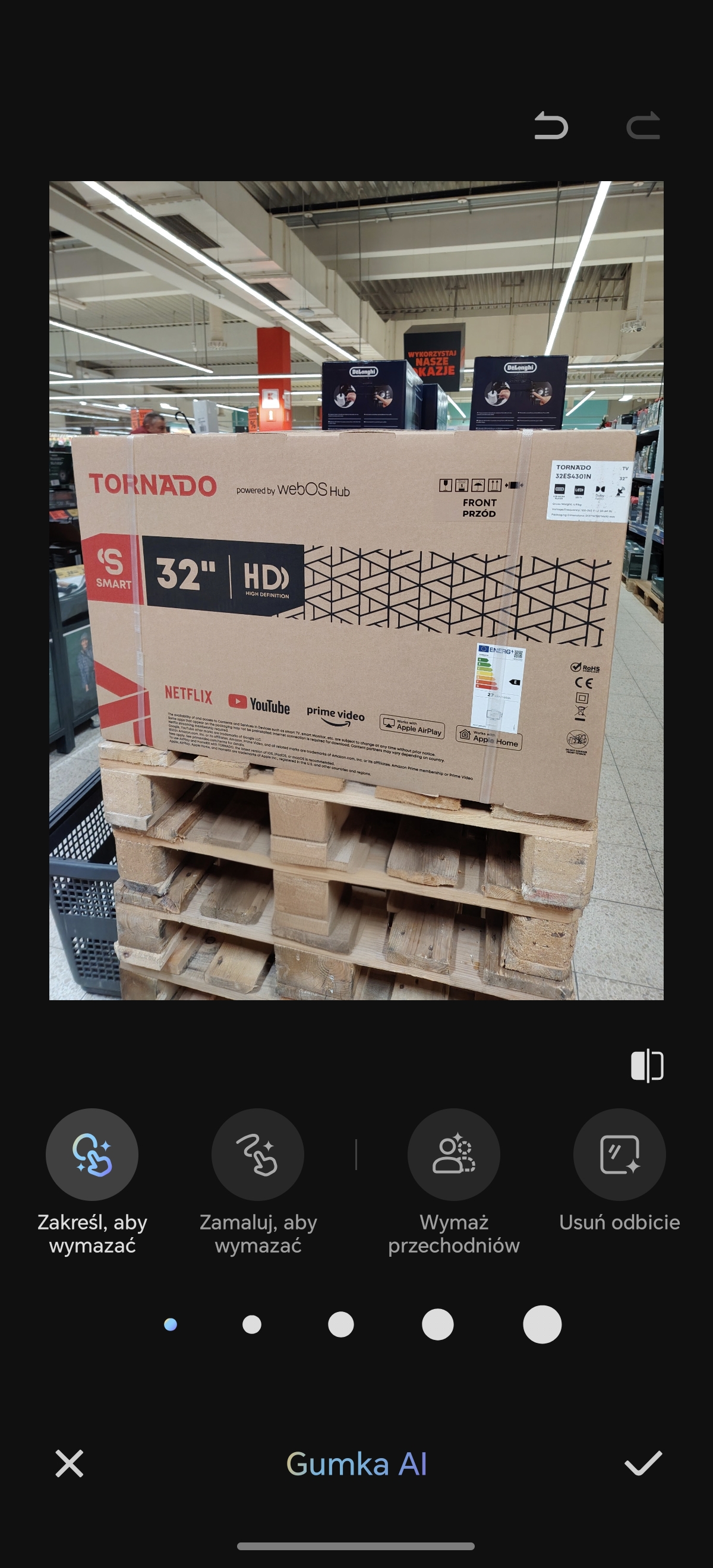Pick the second smallest brush size dot

pos(251,1324)
